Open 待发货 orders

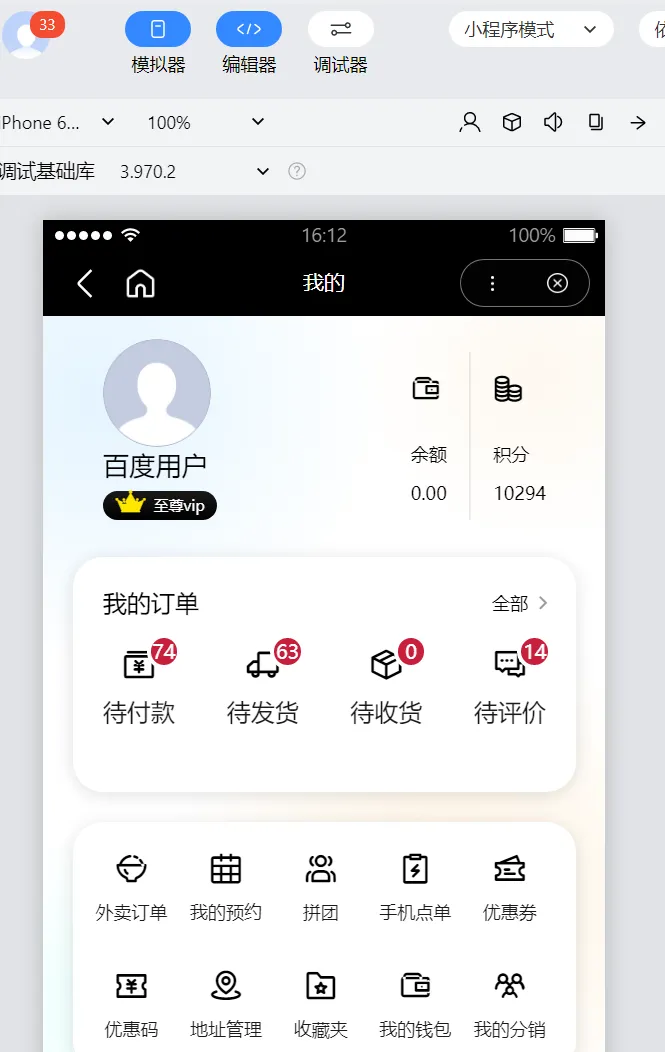263,685
